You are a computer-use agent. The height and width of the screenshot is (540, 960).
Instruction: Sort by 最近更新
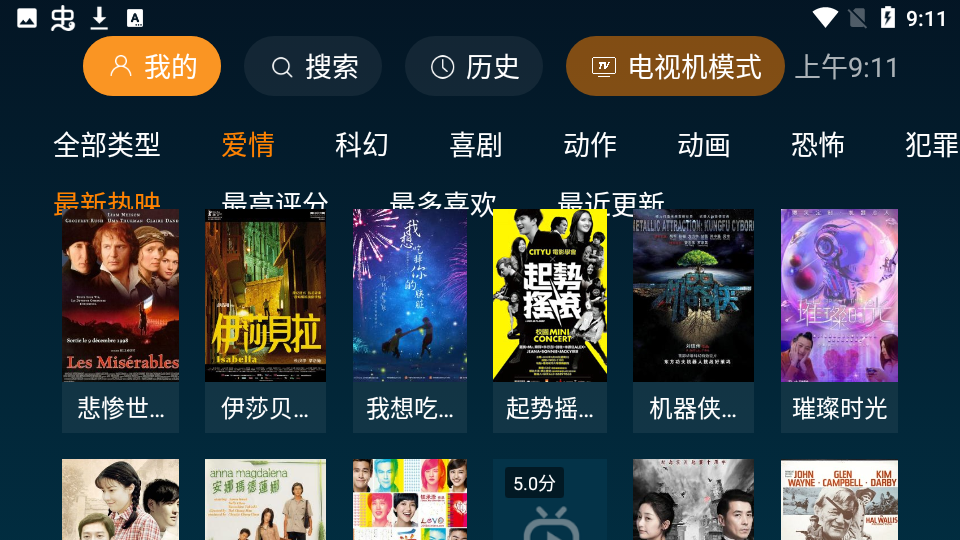pyautogui.click(x=611, y=201)
